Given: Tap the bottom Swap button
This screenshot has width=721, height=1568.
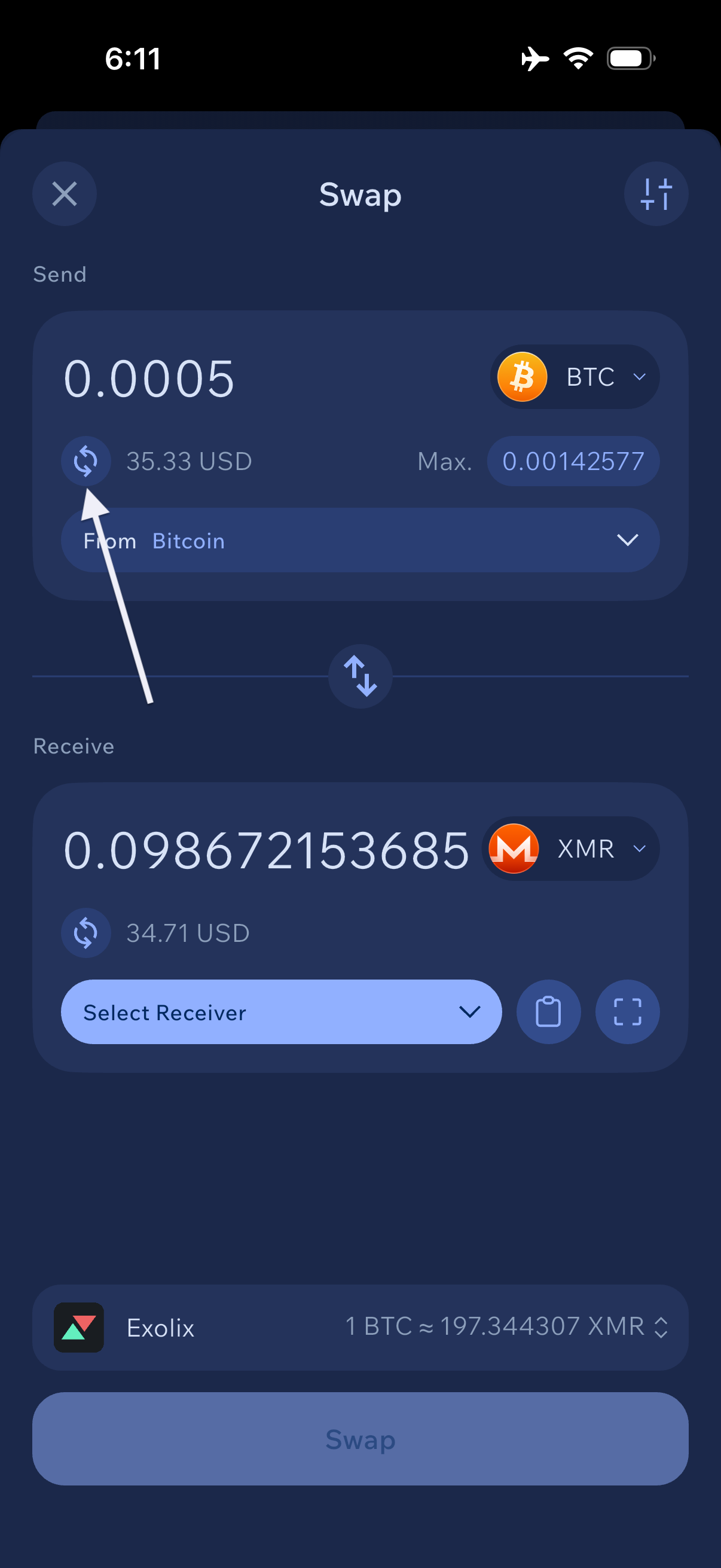Looking at the screenshot, I should [360, 1439].
